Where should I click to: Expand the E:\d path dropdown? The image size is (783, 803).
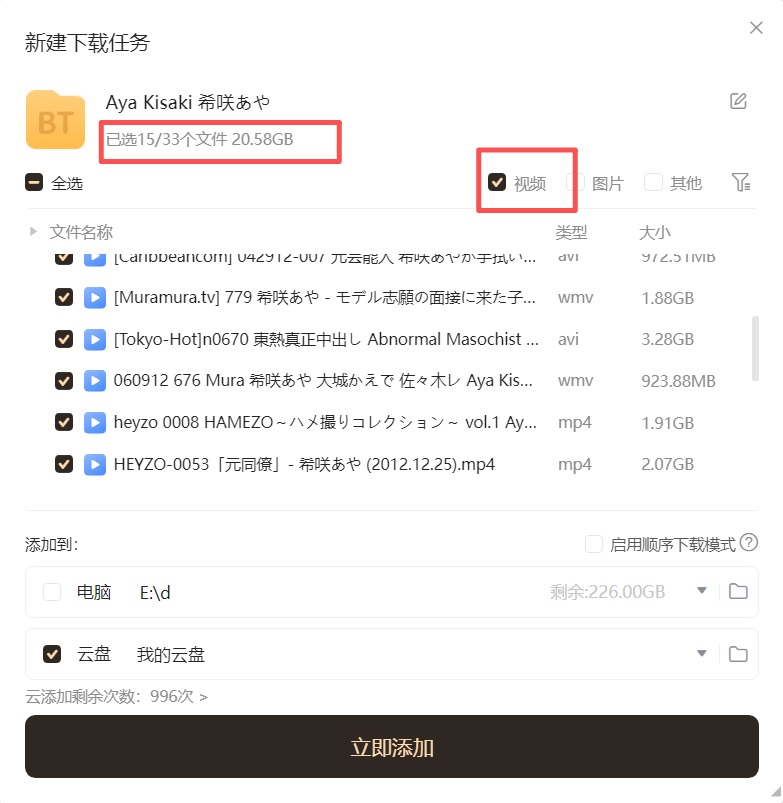pyautogui.click(x=701, y=592)
